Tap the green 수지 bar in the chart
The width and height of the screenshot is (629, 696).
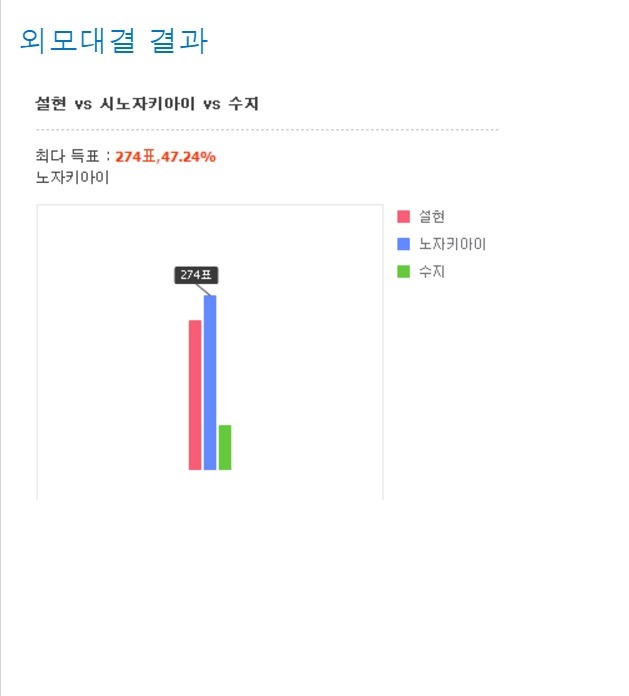(x=225, y=447)
